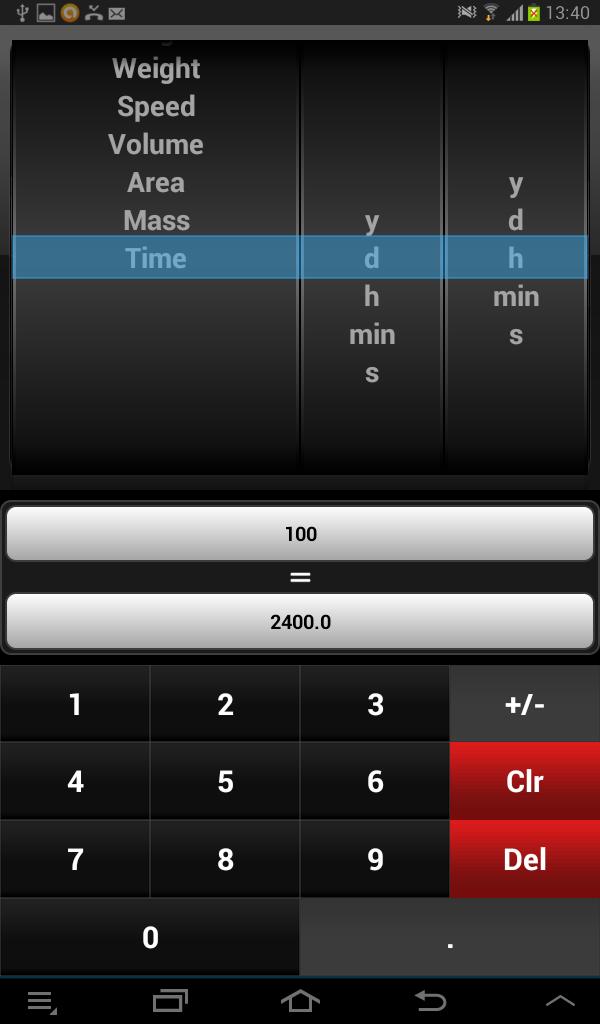Image resolution: width=600 pixels, height=1024 pixels.
Task: Hit the number 3 key
Action: pyautogui.click(x=375, y=705)
